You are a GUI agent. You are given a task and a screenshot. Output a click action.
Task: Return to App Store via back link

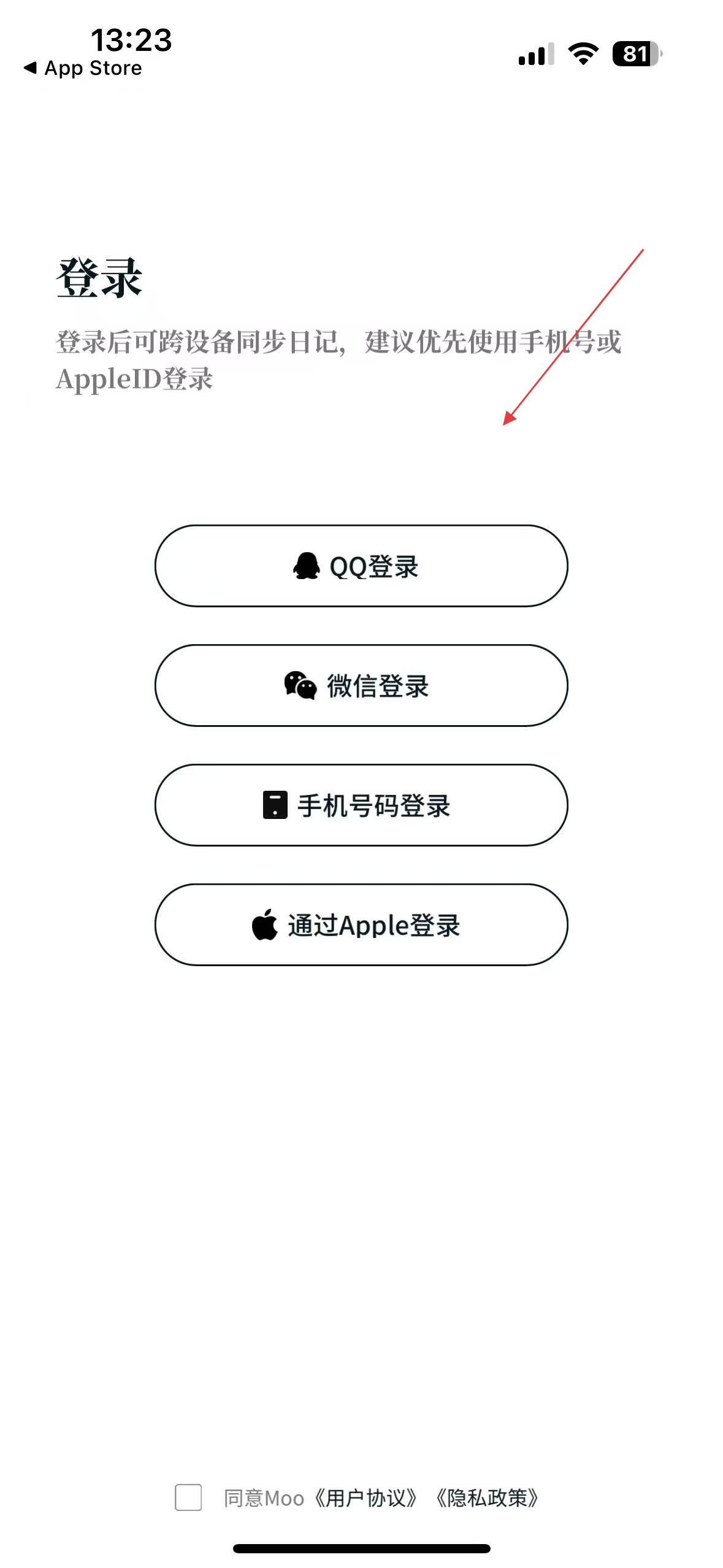(83, 68)
